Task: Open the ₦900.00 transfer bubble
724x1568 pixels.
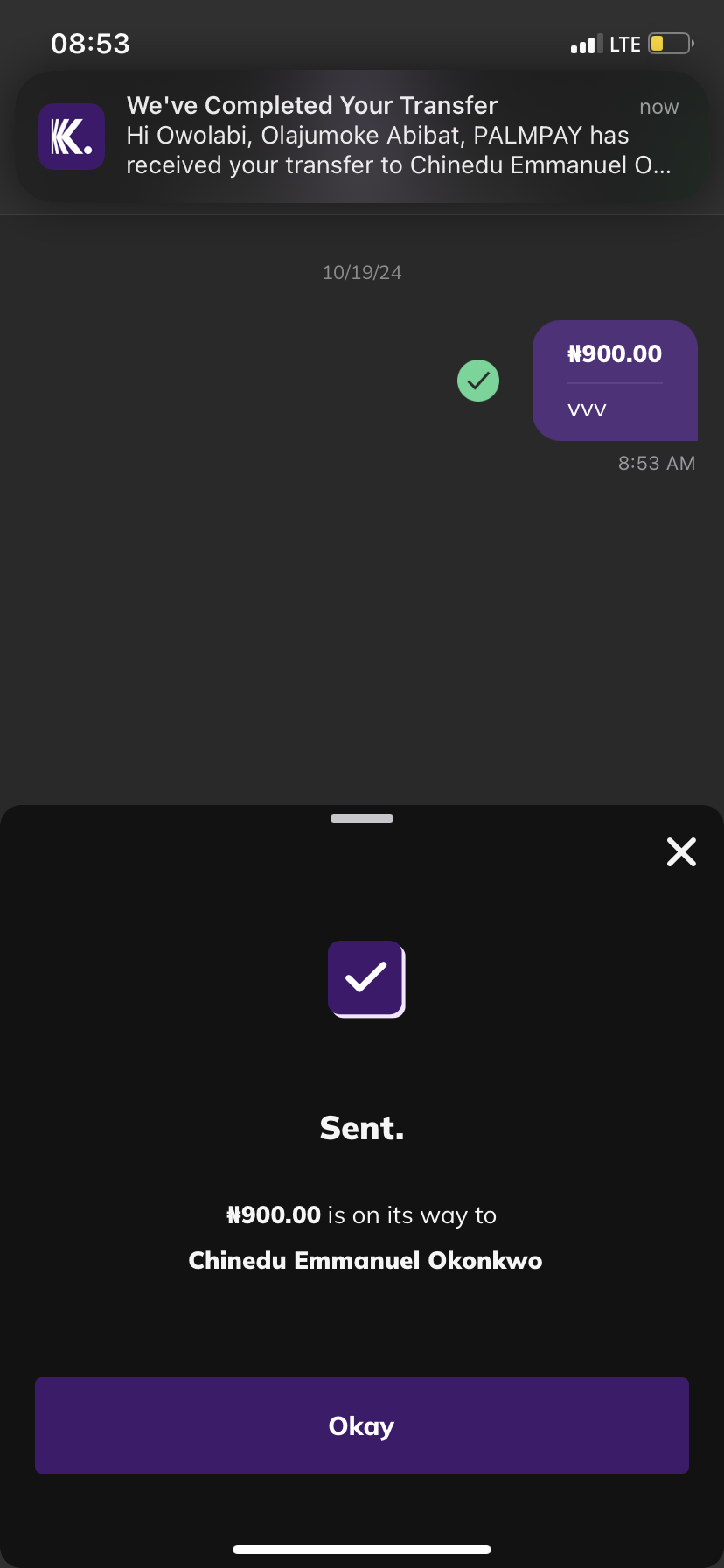Action: pyautogui.click(x=615, y=381)
